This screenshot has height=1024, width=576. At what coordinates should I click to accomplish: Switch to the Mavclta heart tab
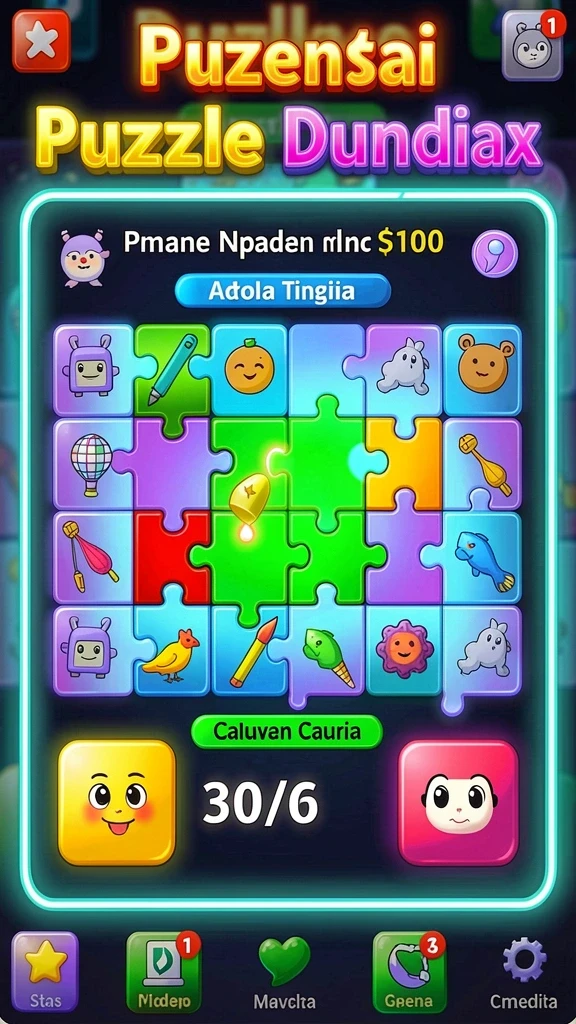tap(284, 973)
